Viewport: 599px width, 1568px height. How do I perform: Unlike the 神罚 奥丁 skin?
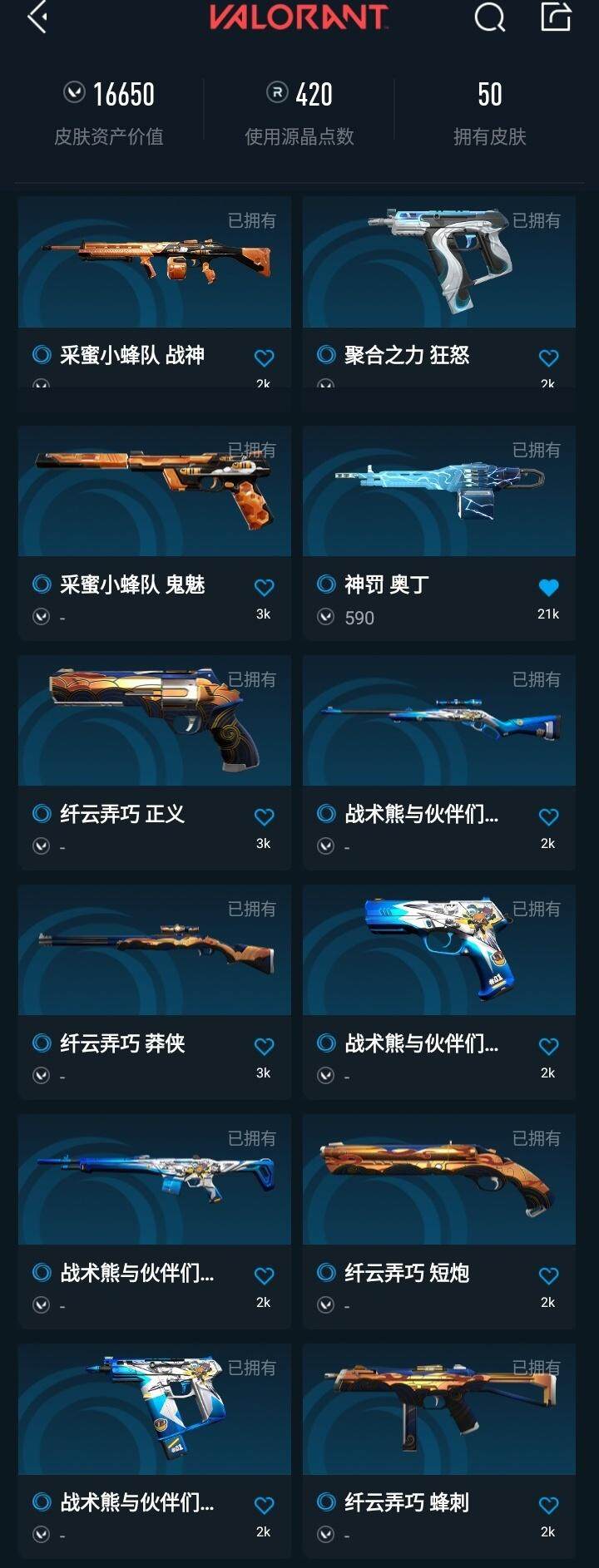[548, 588]
